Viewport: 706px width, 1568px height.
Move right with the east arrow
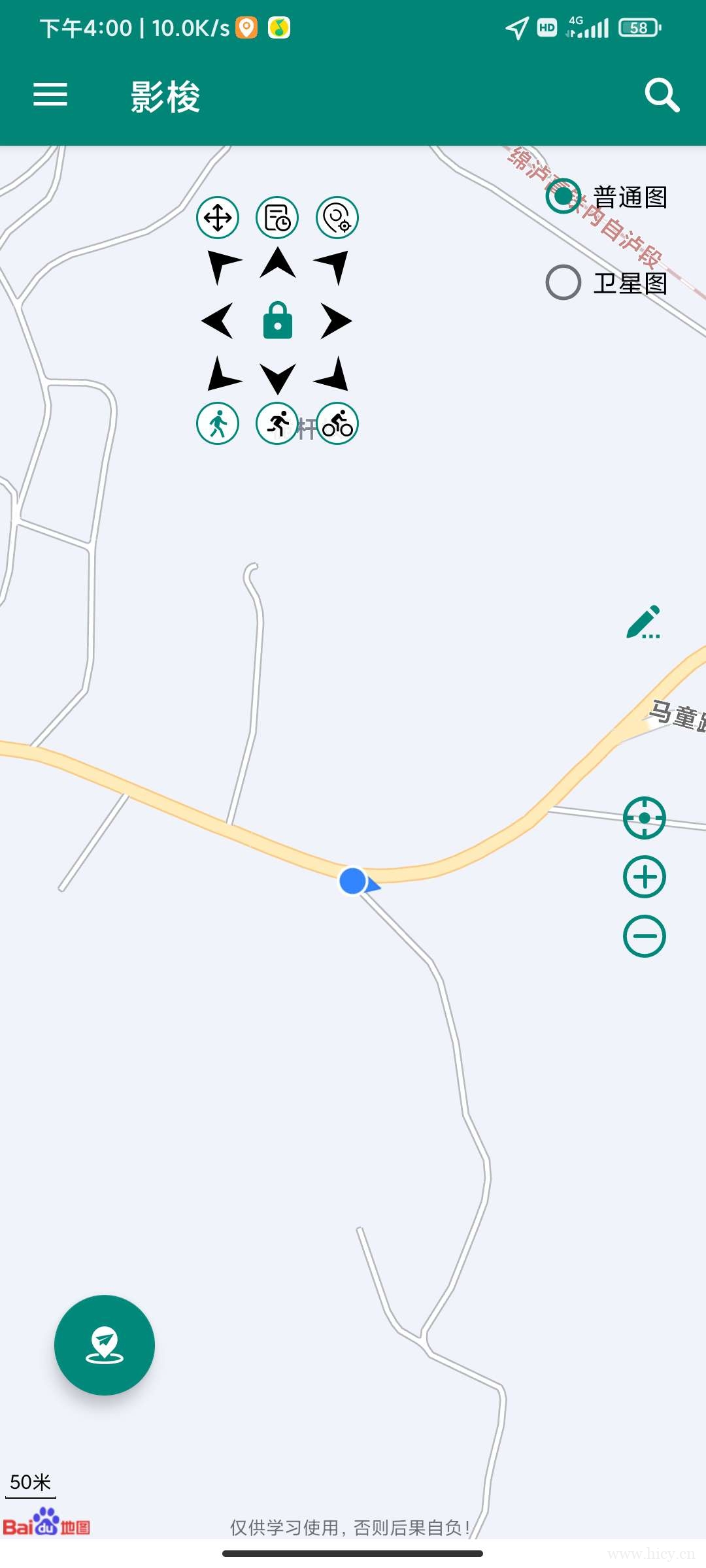tap(336, 321)
